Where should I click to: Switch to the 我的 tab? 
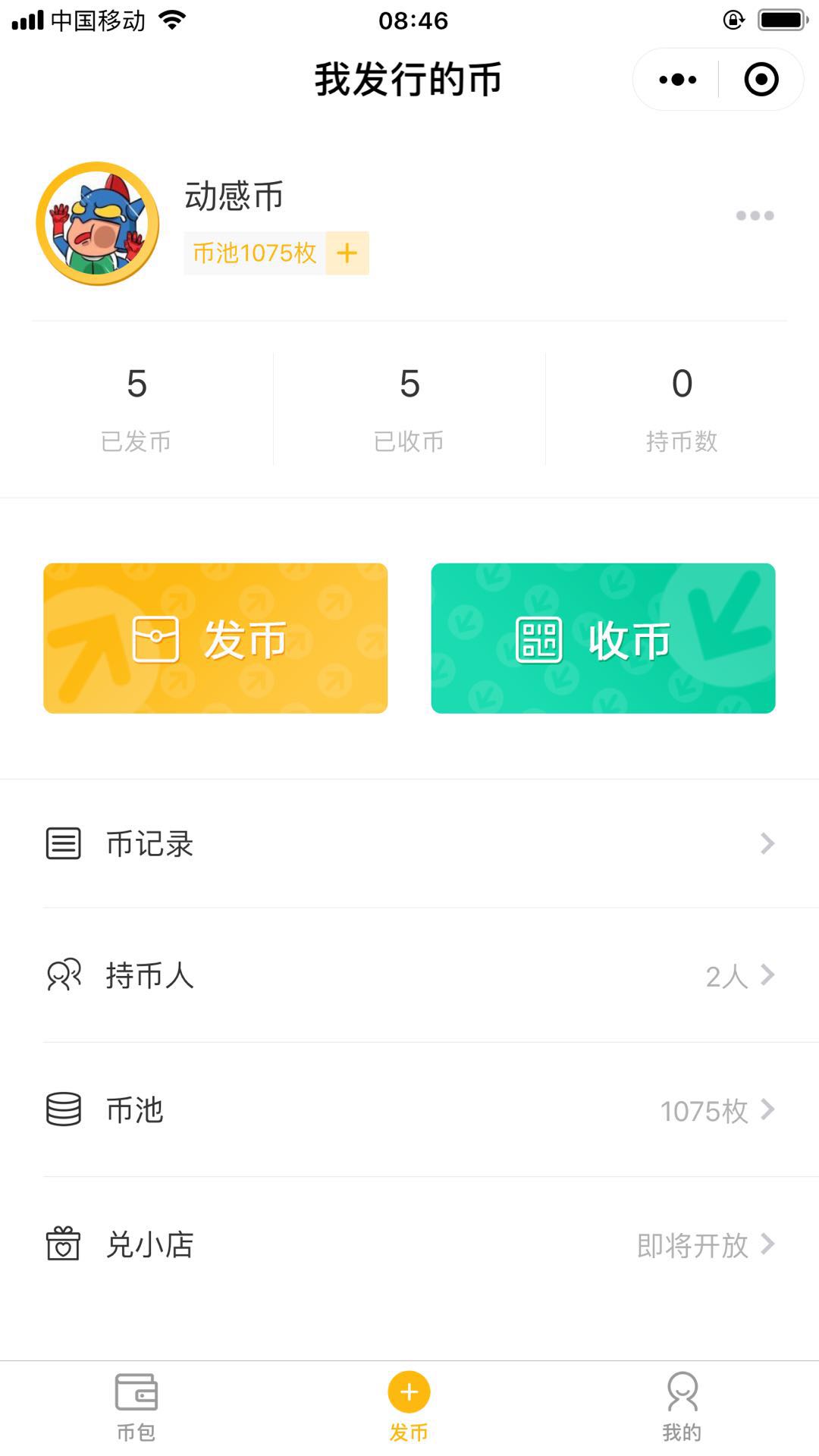click(x=682, y=1407)
